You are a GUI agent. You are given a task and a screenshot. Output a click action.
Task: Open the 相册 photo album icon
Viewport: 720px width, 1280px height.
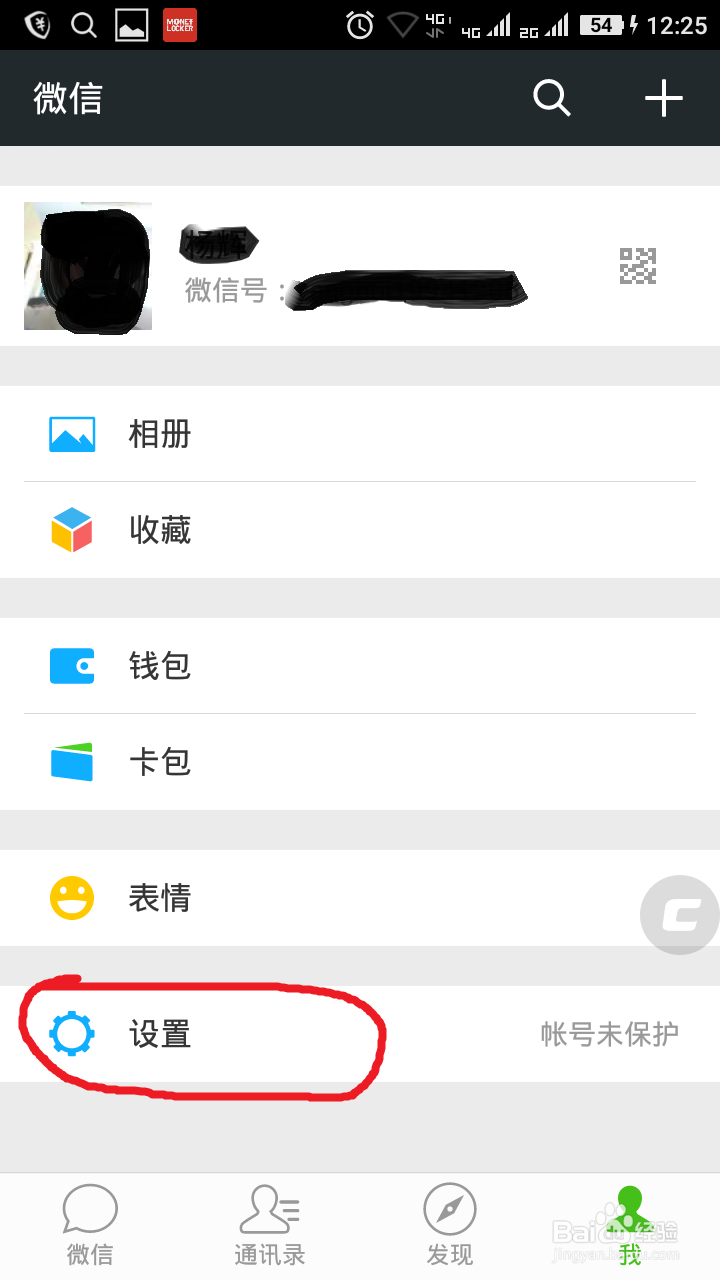[70, 434]
